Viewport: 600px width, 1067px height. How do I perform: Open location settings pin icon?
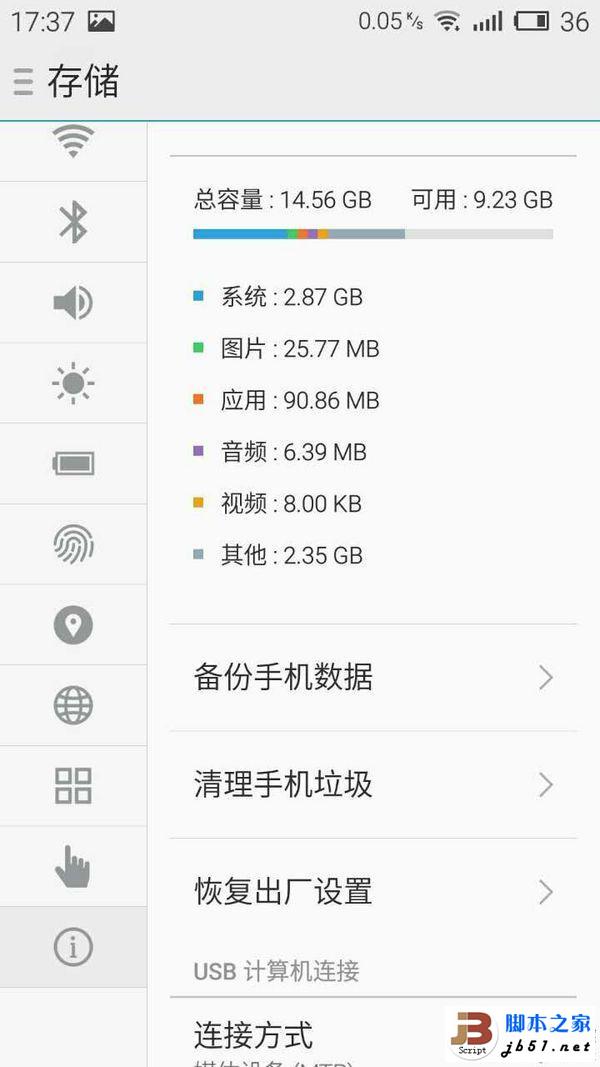click(x=73, y=625)
